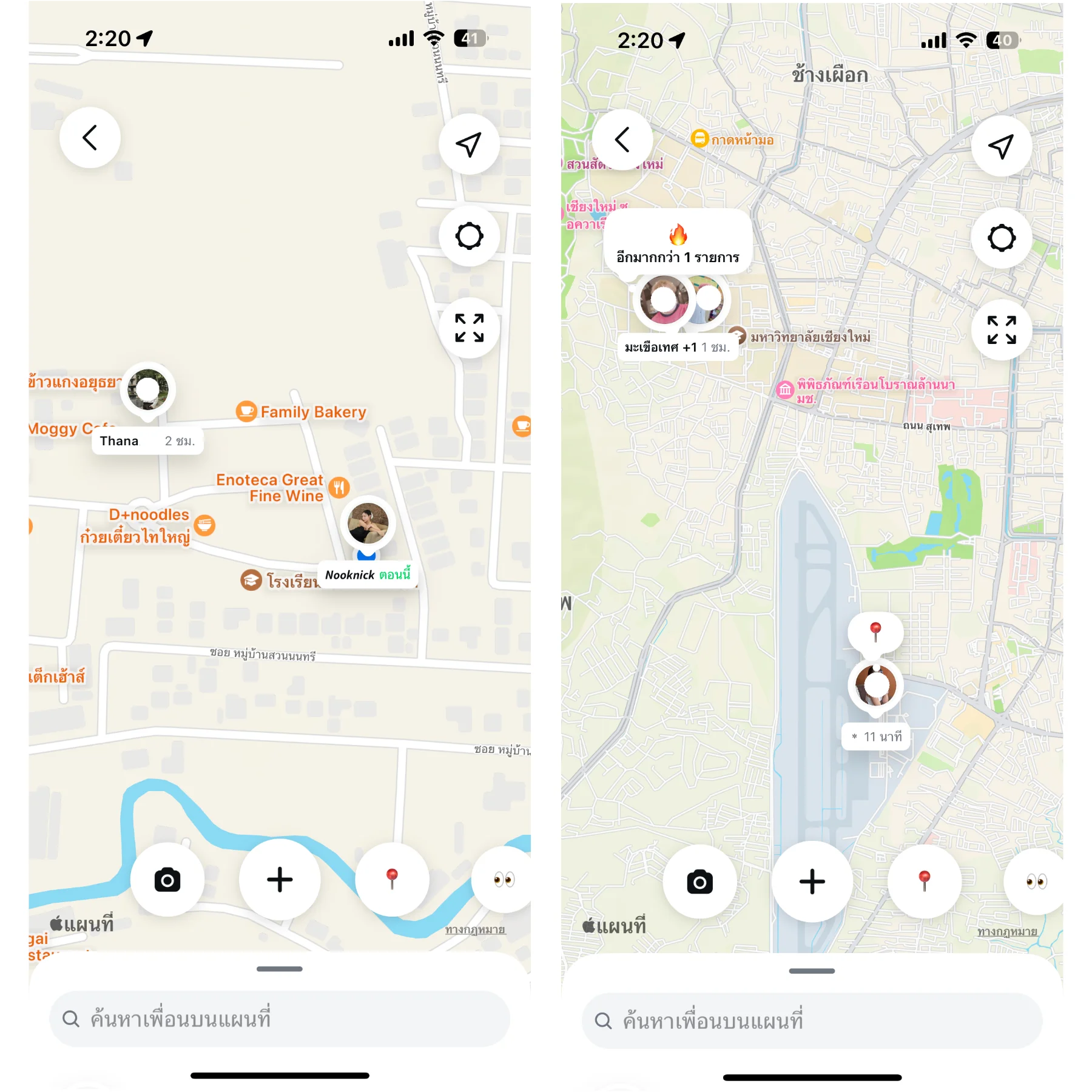
Task: Open the fire bubble showing more items
Action: [678, 243]
